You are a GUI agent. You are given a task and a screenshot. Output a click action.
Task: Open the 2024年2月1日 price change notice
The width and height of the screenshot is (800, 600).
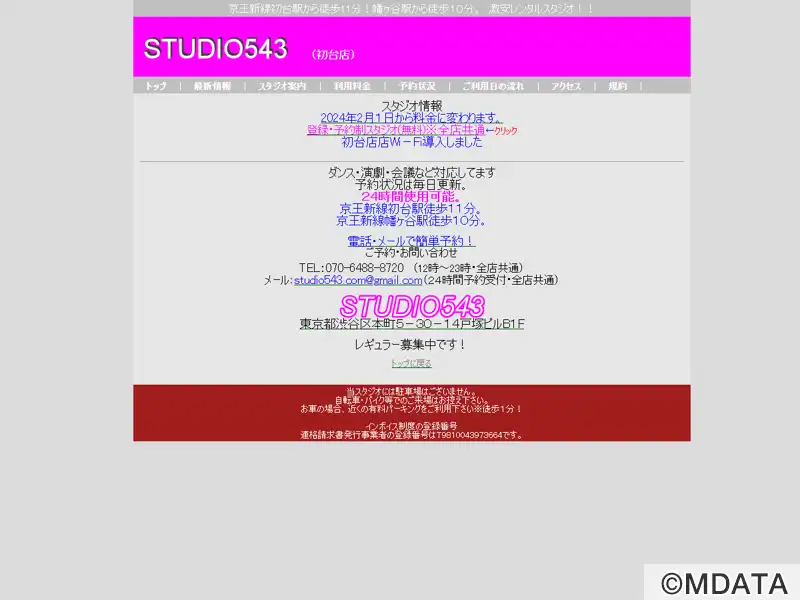(x=411, y=118)
